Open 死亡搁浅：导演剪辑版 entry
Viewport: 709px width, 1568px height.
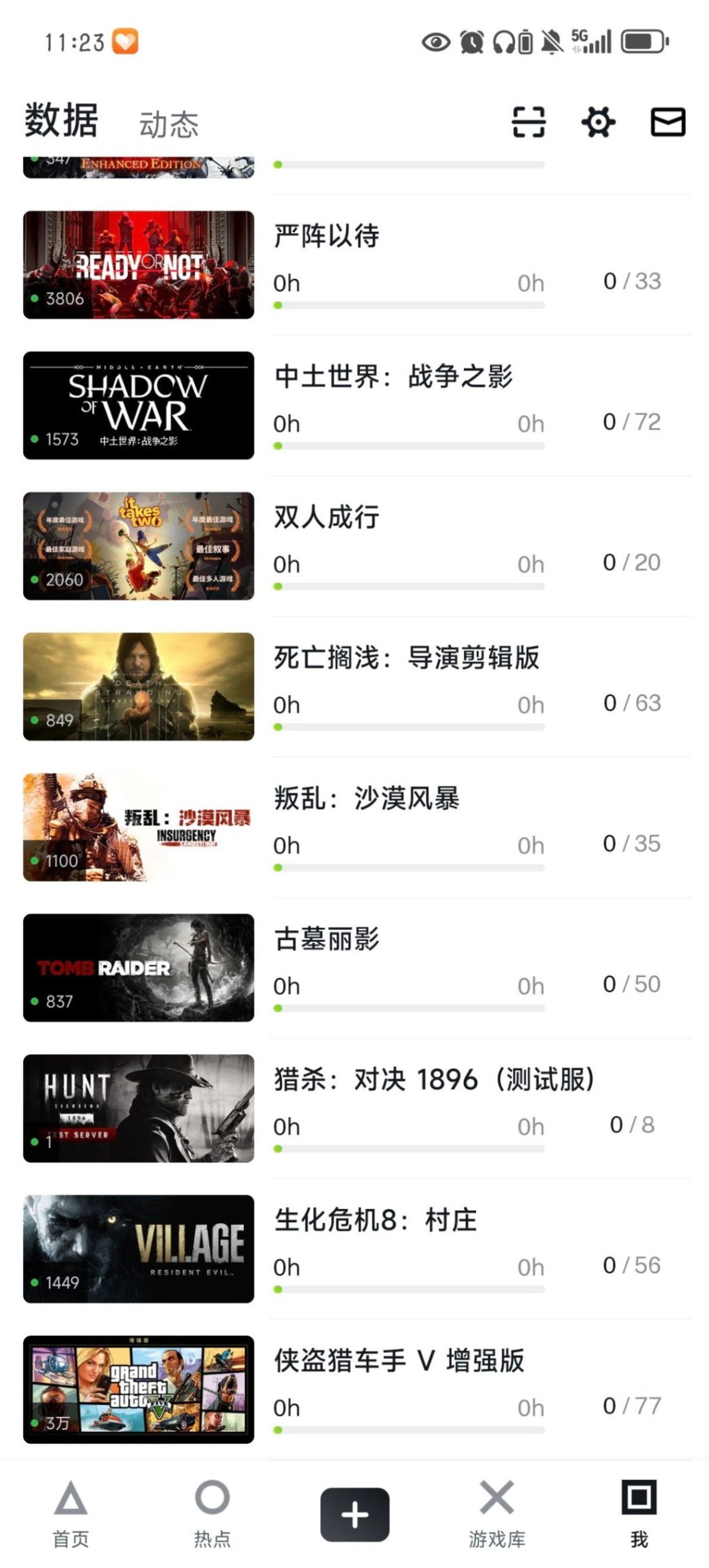[x=406, y=658]
